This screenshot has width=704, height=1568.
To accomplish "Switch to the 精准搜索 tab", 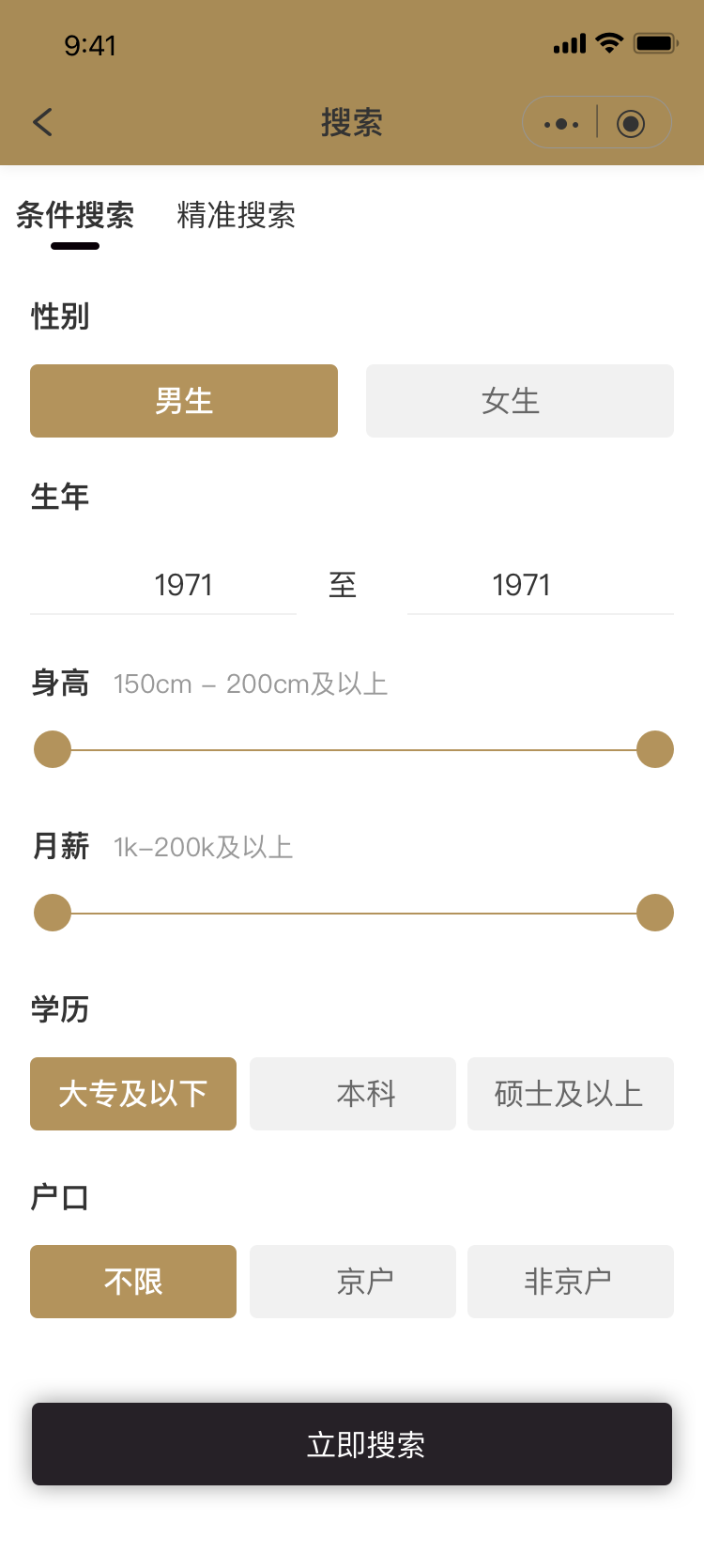I will 236,215.
